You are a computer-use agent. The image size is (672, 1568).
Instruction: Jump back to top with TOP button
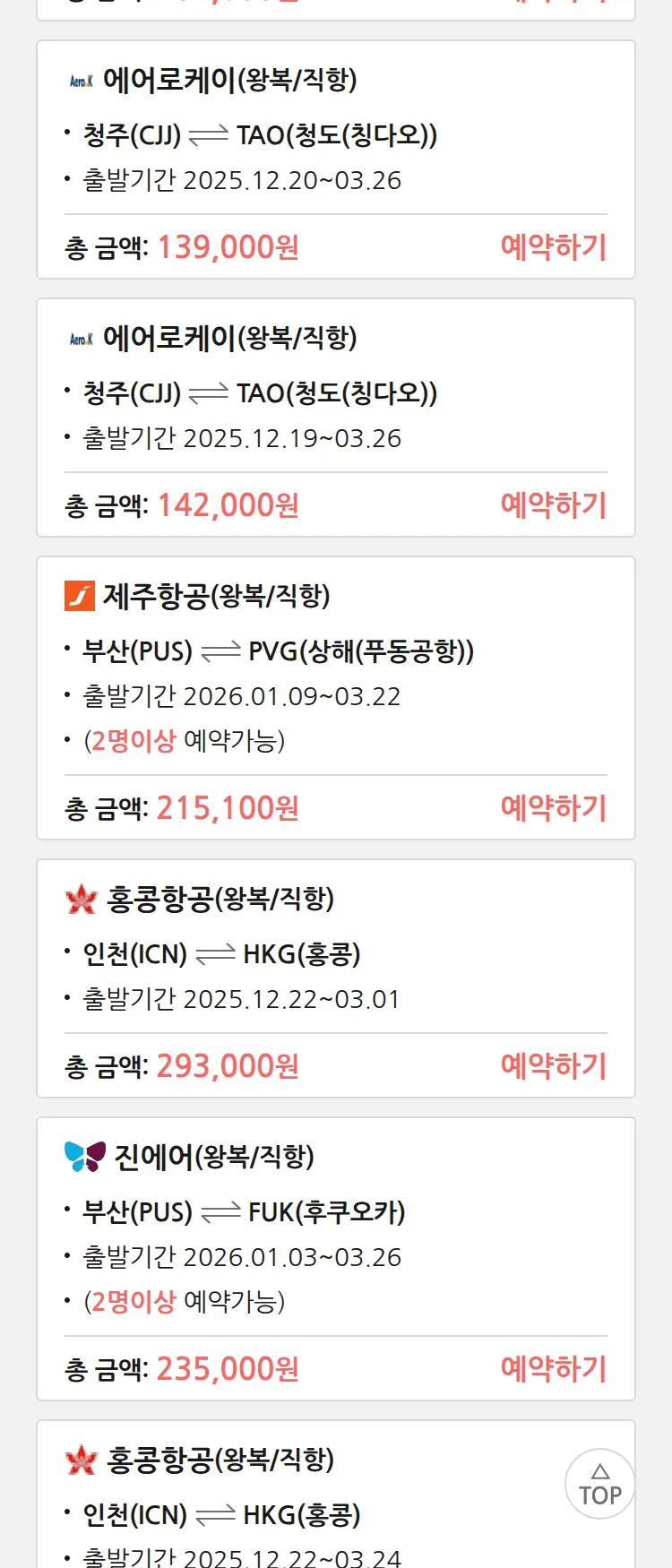tap(599, 1484)
